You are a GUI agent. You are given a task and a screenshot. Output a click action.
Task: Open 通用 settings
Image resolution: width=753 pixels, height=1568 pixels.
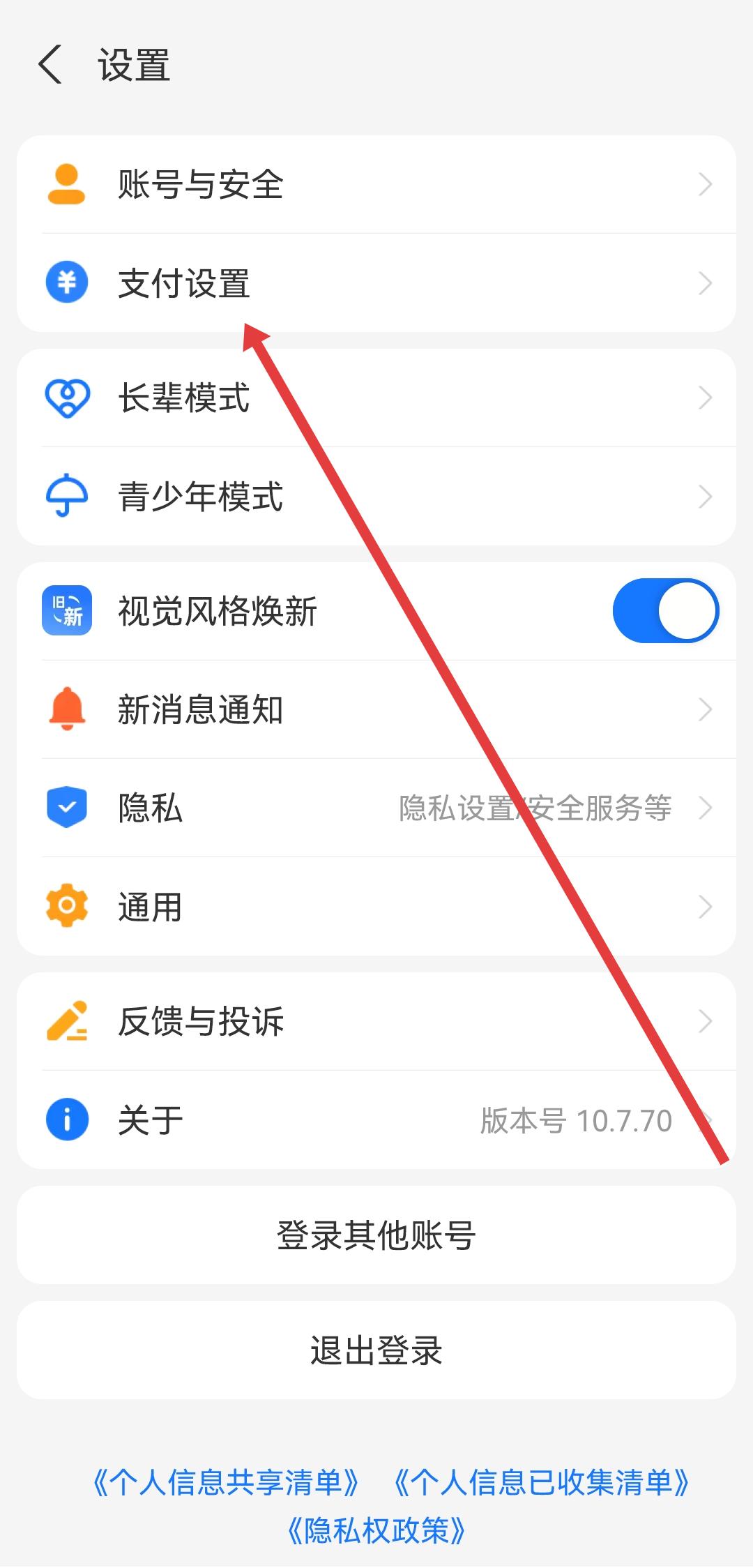[376, 907]
